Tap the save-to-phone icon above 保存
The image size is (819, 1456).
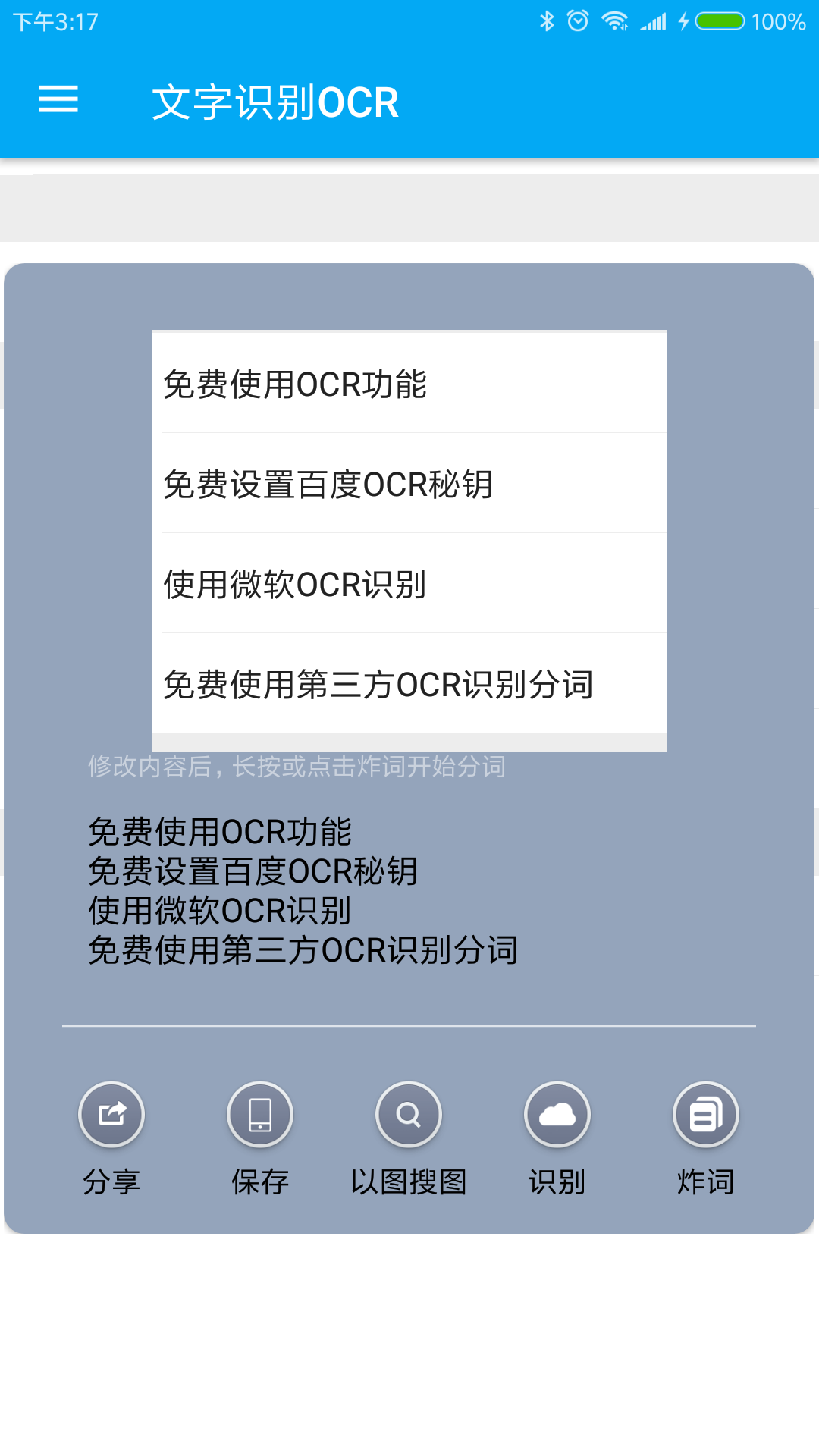(x=259, y=1114)
